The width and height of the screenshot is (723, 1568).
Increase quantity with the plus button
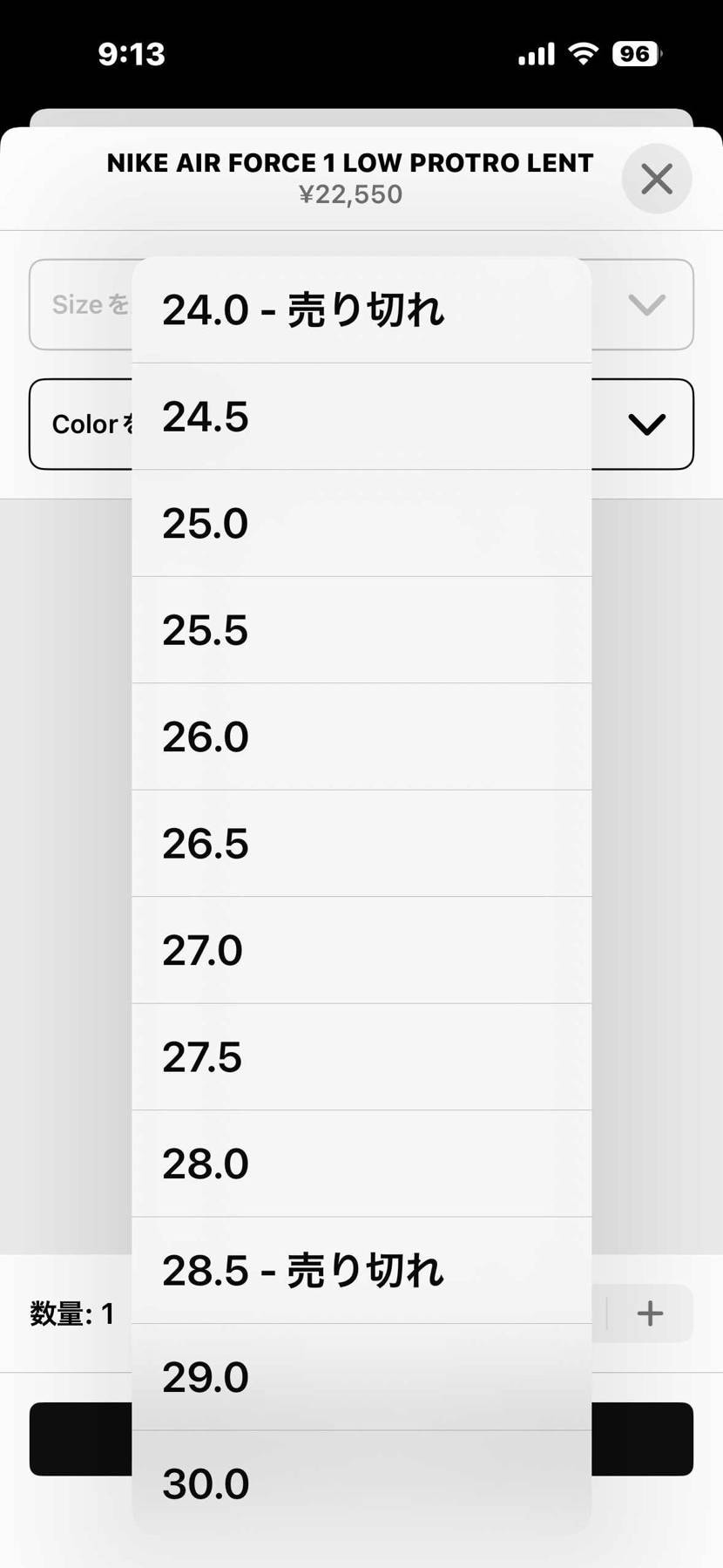tap(650, 1313)
